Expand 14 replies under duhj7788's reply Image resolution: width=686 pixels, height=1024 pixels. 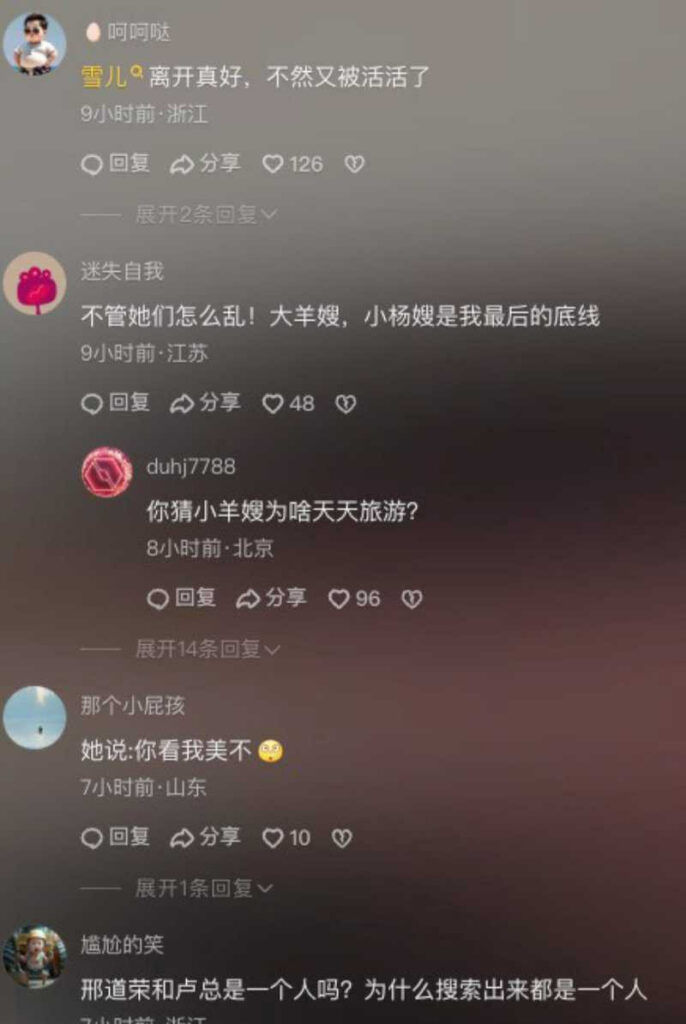coord(208,649)
